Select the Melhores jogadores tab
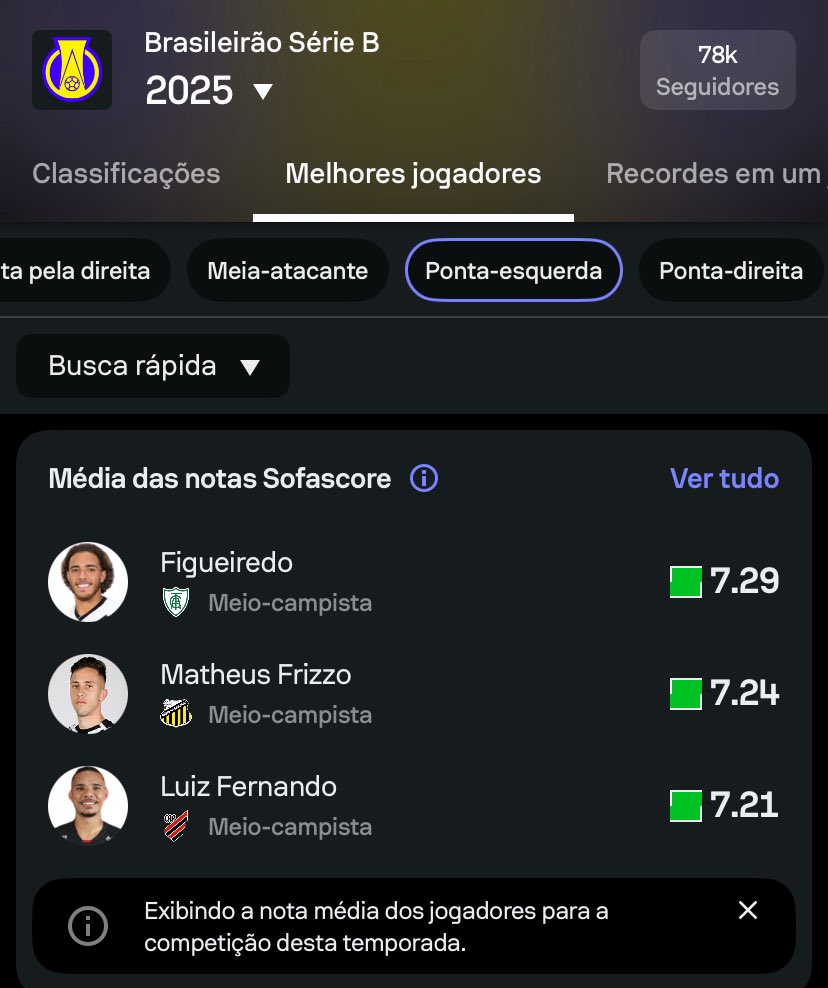Viewport: 828px width, 988px height. coord(413,174)
